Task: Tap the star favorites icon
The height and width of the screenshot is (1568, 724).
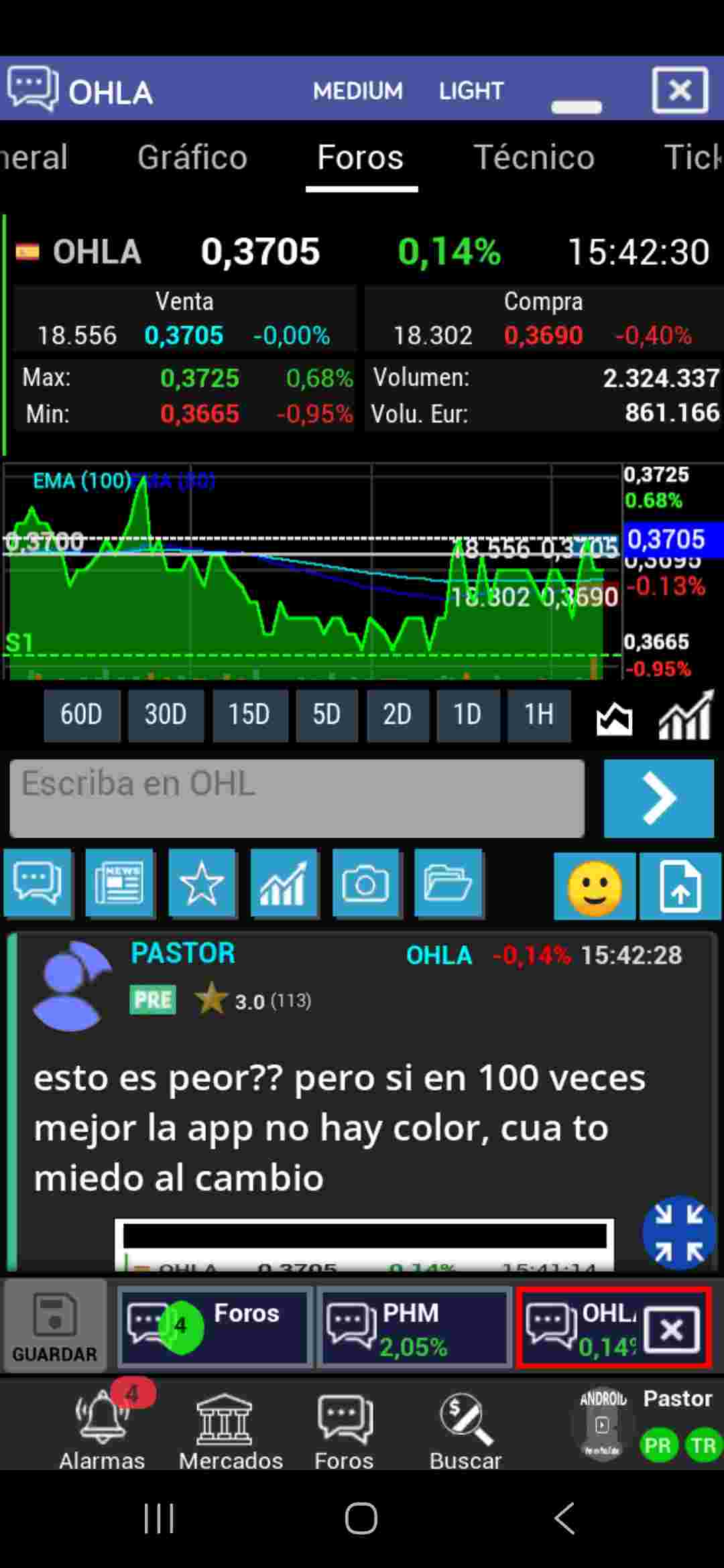Action: 201,883
